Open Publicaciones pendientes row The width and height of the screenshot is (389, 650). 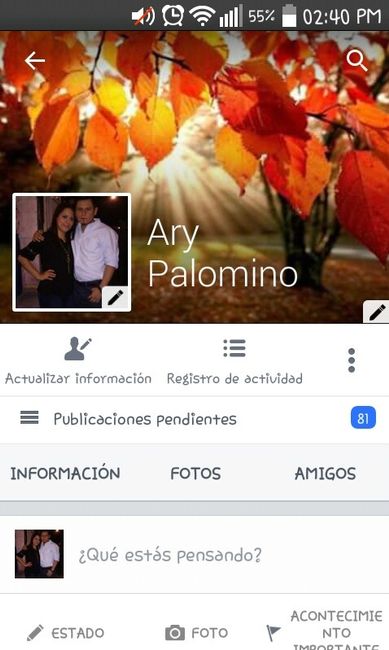194,419
